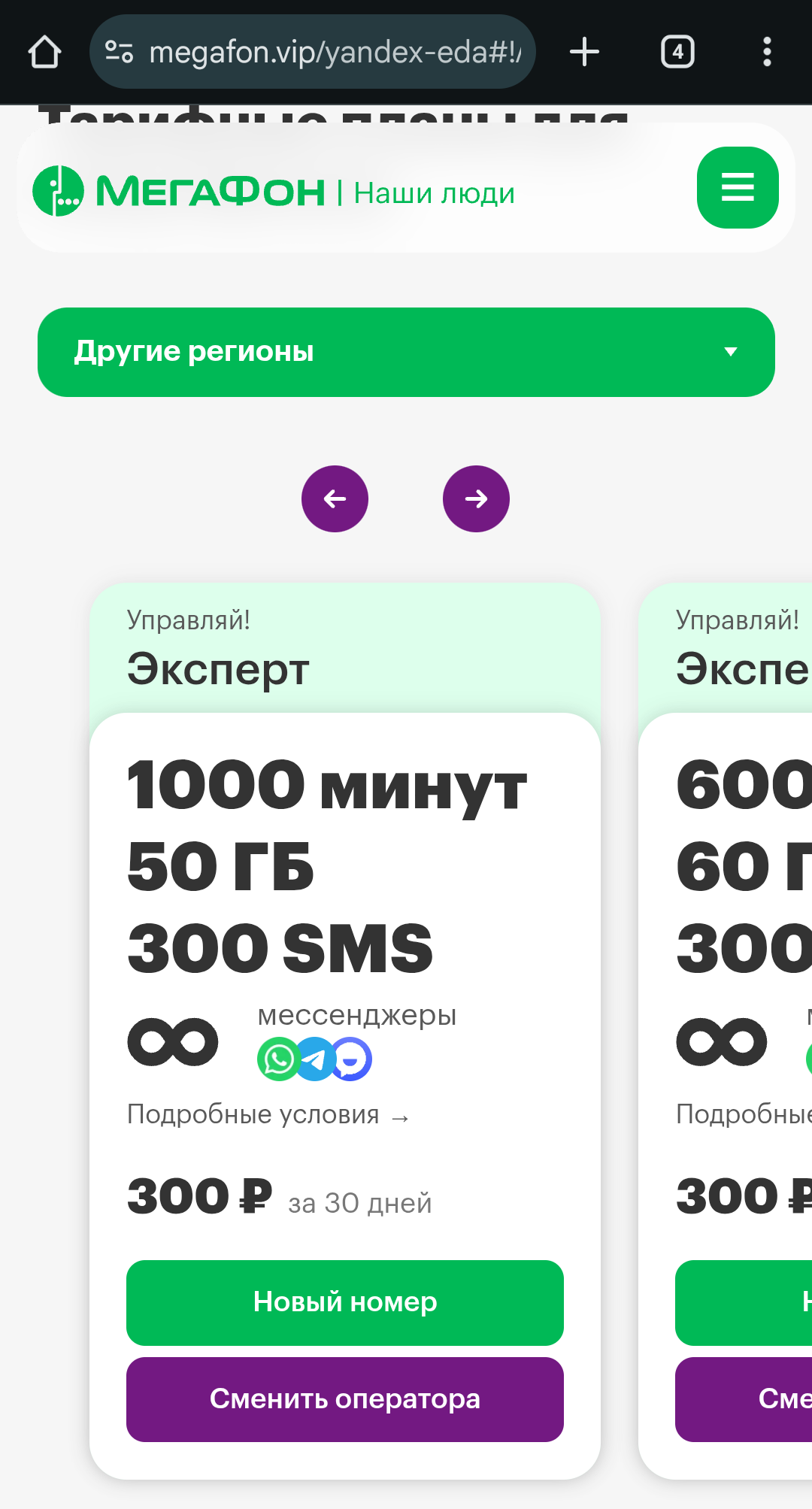Screen dimensions: 812x1509
Task: Open a new browser tab
Action: 584,52
